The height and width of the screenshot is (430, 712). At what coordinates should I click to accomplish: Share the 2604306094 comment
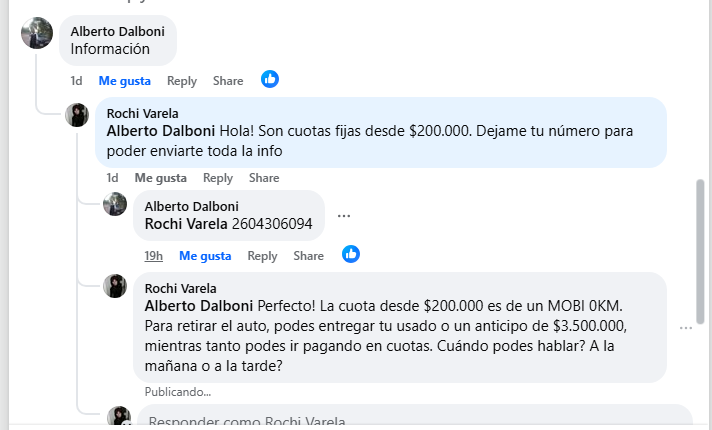(308, 256)
